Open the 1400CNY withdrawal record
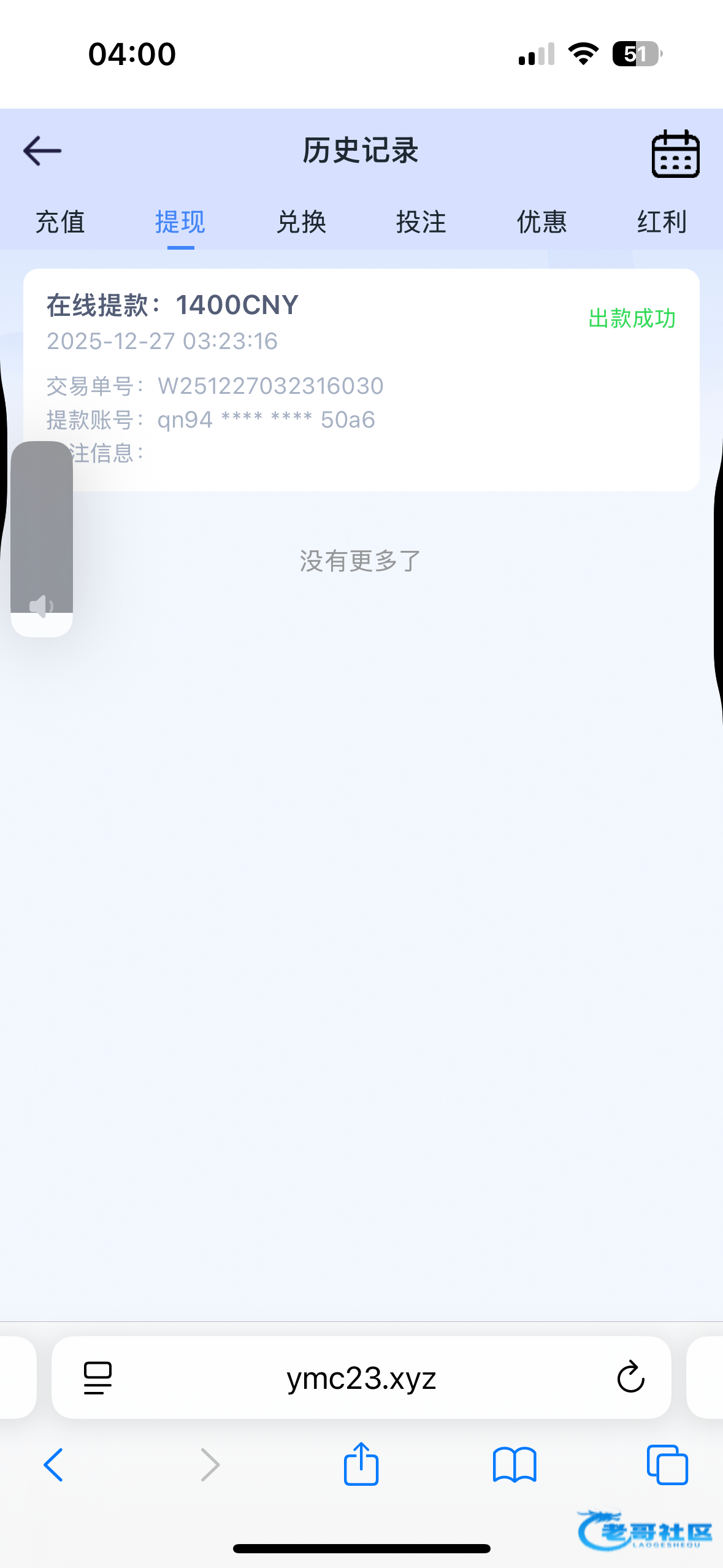The height and width of the screenshot is (1568, 723). coord(361,379)
